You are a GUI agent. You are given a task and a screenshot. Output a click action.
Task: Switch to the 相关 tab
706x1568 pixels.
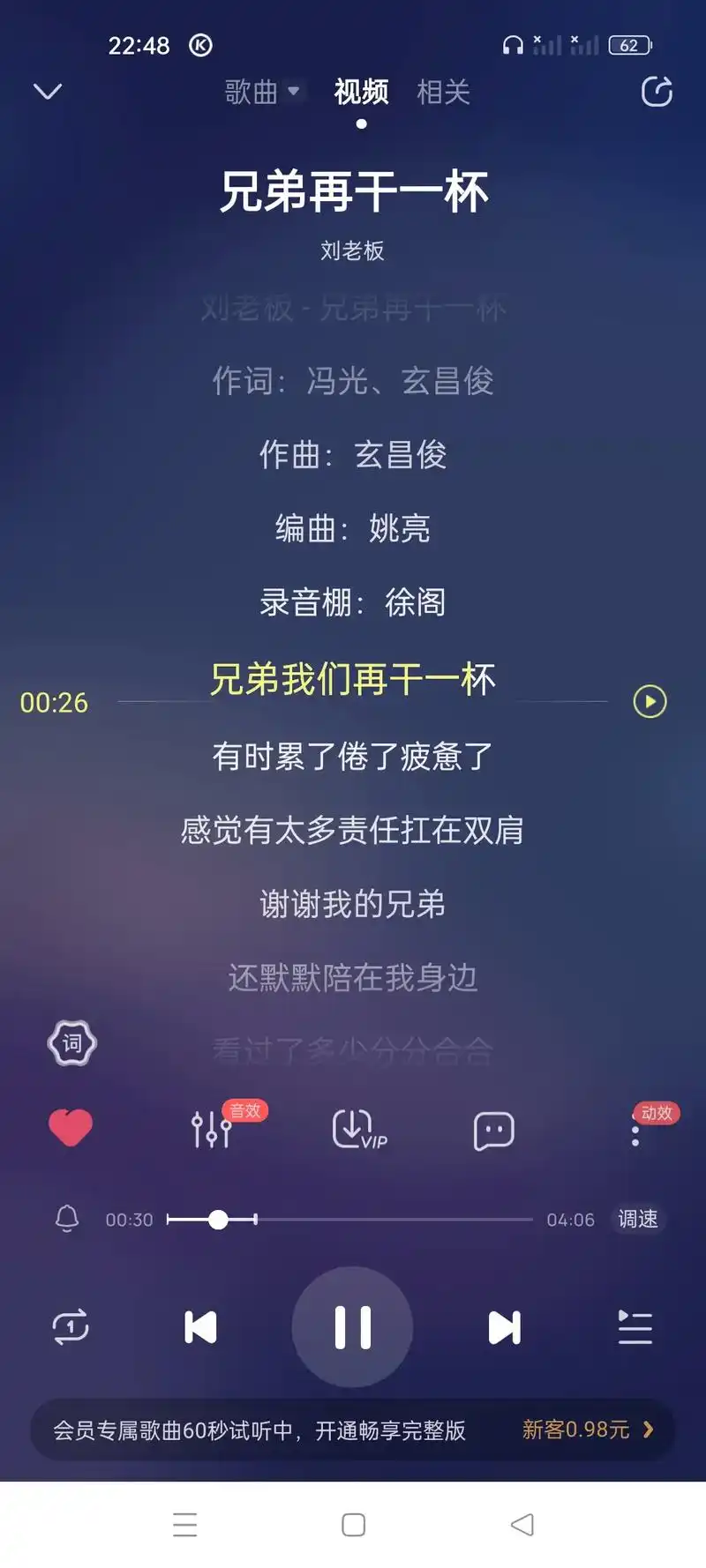click(444, 93)
